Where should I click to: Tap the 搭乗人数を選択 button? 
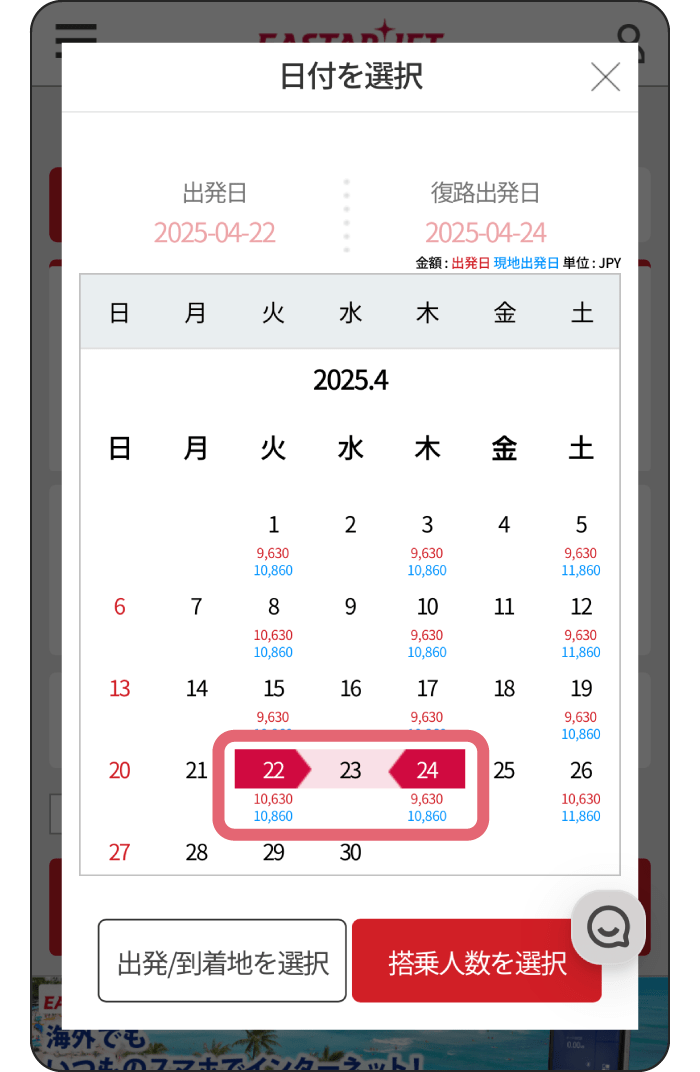click(477, 962)
